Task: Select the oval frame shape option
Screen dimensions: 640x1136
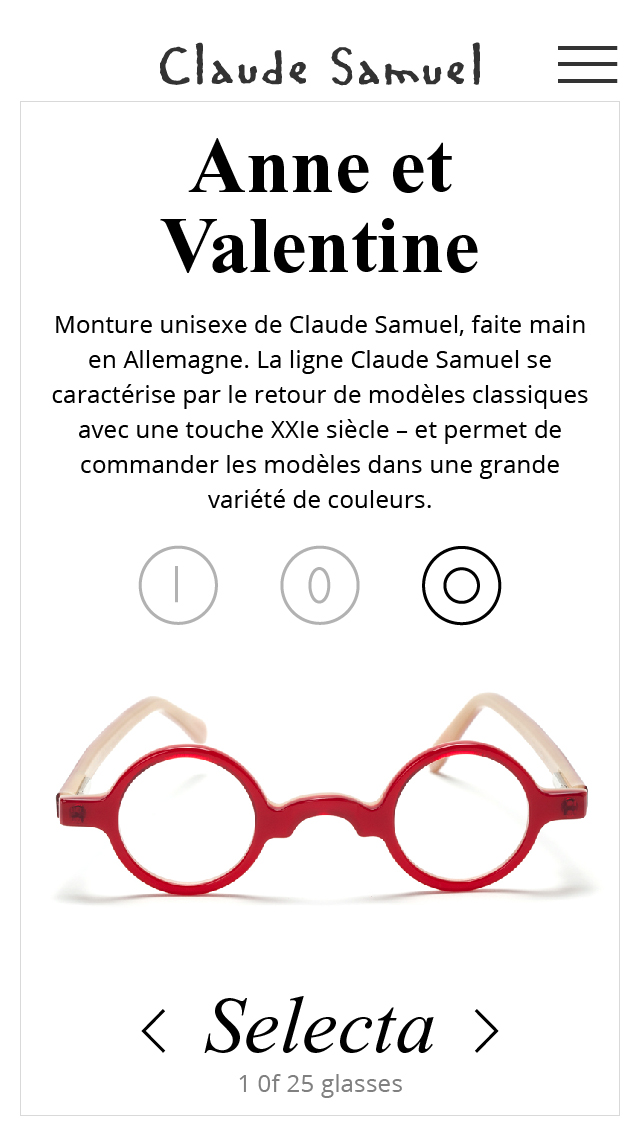Action: pyautogui.click(x=320, y=585)
